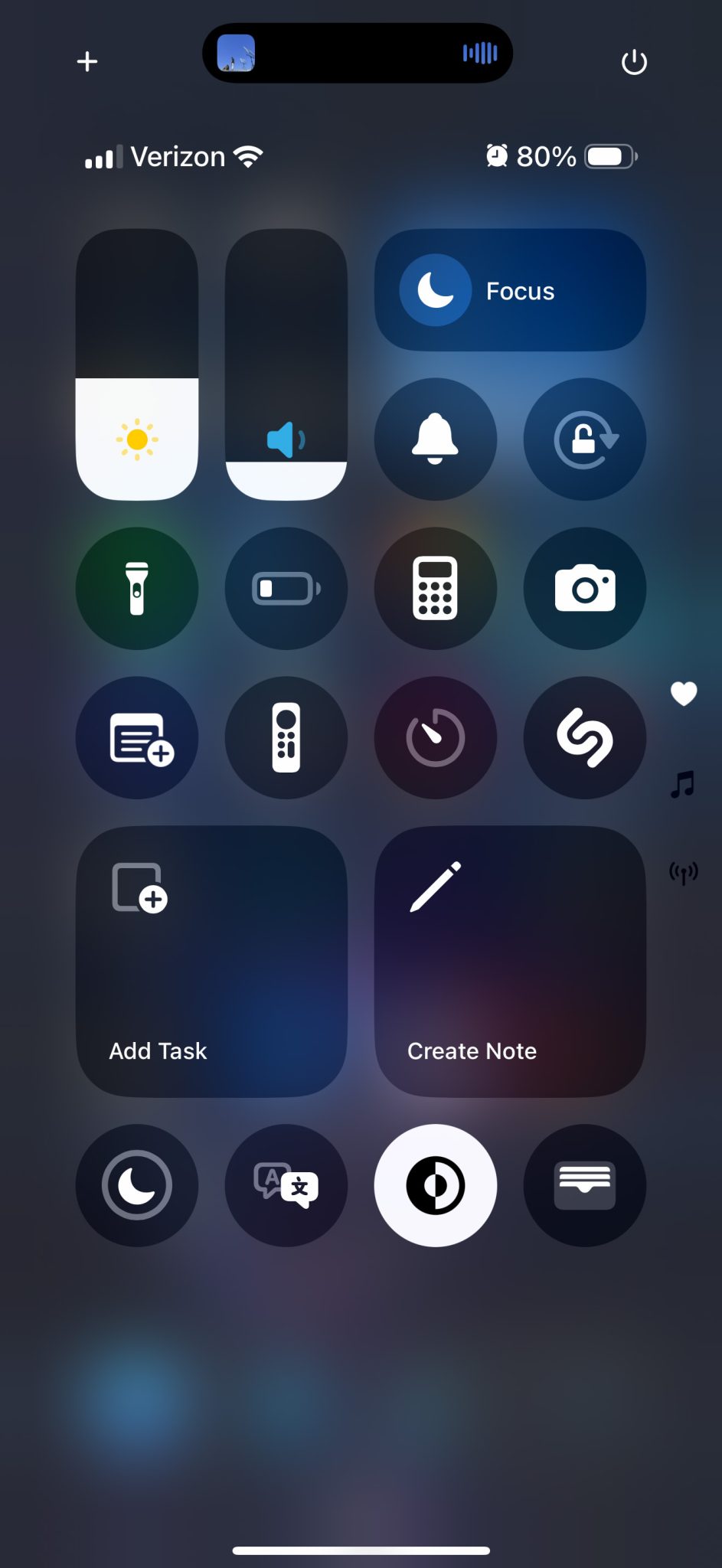Open the Calculator

point(436,586)
